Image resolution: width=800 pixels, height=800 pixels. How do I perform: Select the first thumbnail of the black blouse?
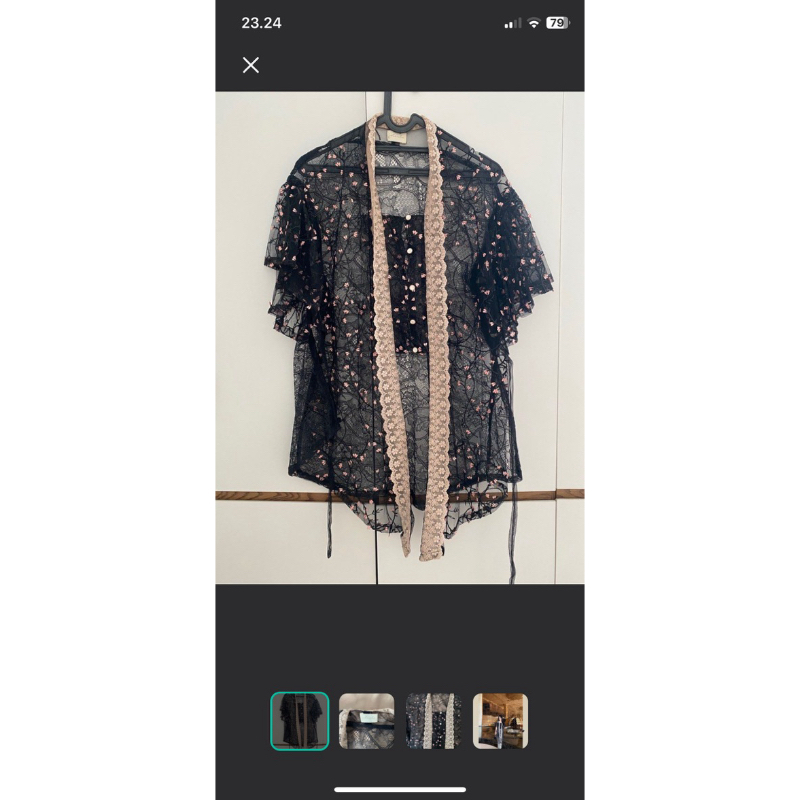coord(299,721)
